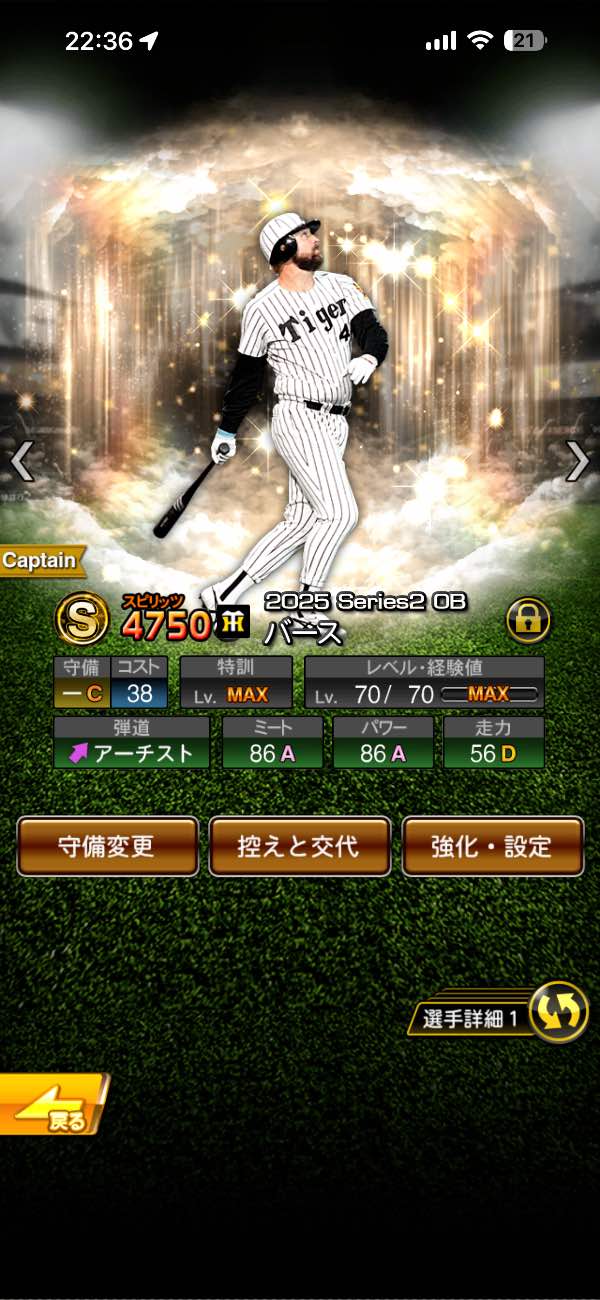Open 強化・設定 for this player
600x1300 pixels.
pos(492,846)
